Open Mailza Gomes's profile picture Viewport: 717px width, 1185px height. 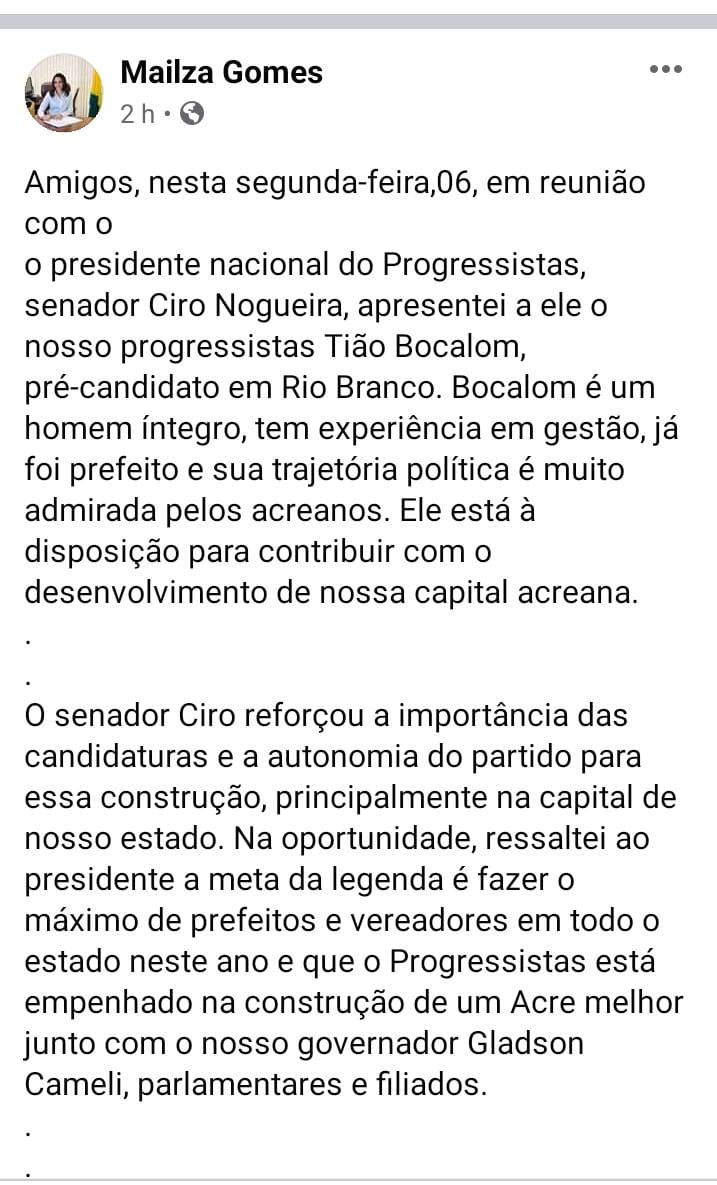(64, 93)
